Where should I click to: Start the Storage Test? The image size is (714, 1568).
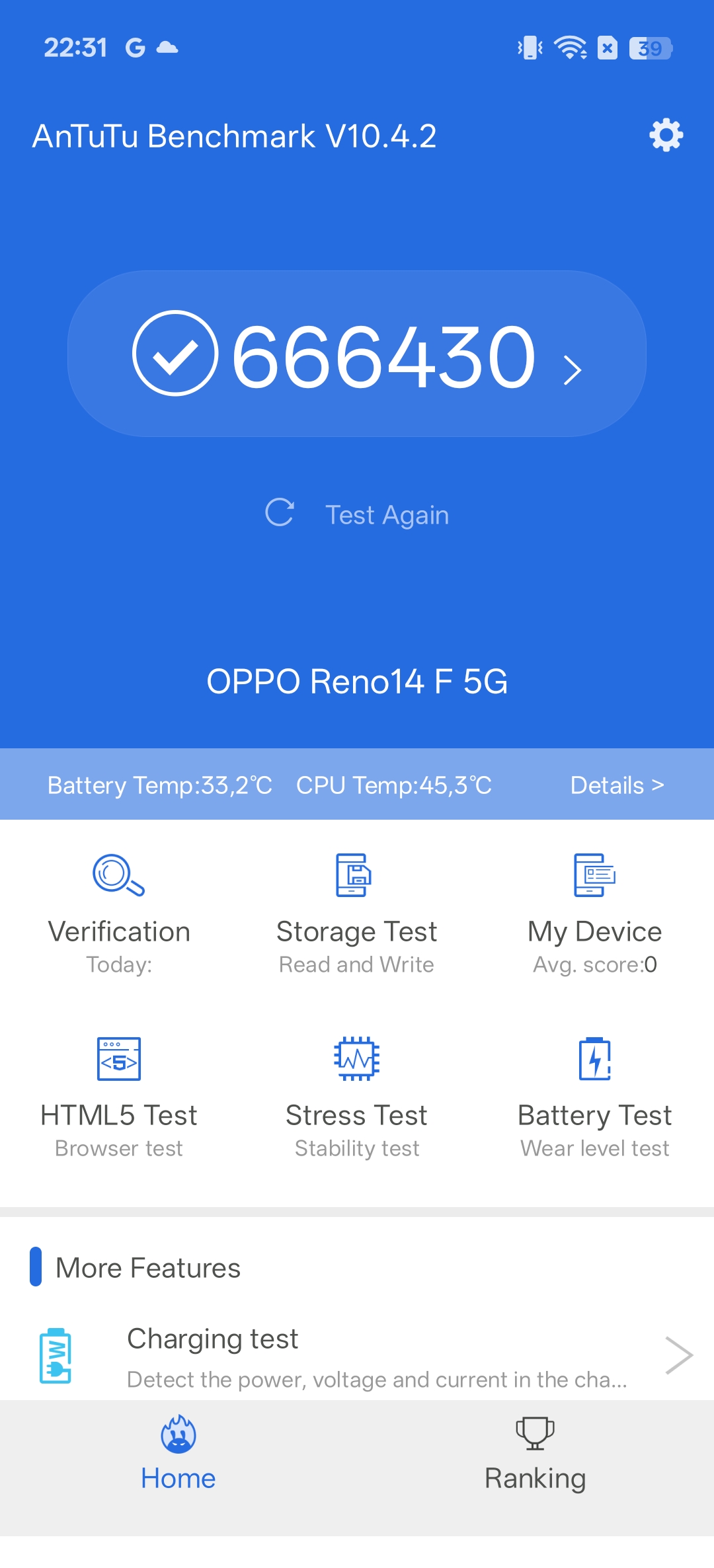357,912
